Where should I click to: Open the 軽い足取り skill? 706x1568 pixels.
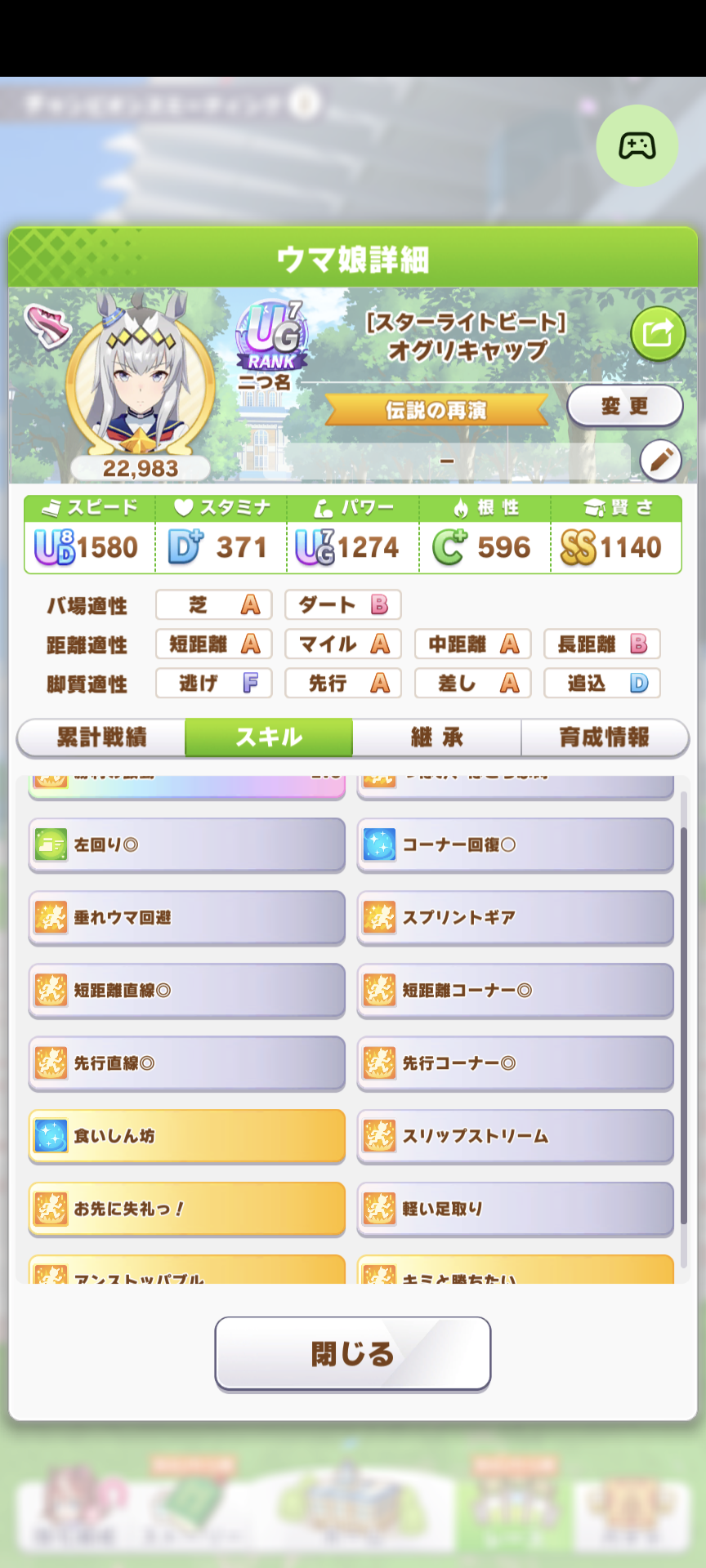pyautogui.click(x=515, y=1208)
